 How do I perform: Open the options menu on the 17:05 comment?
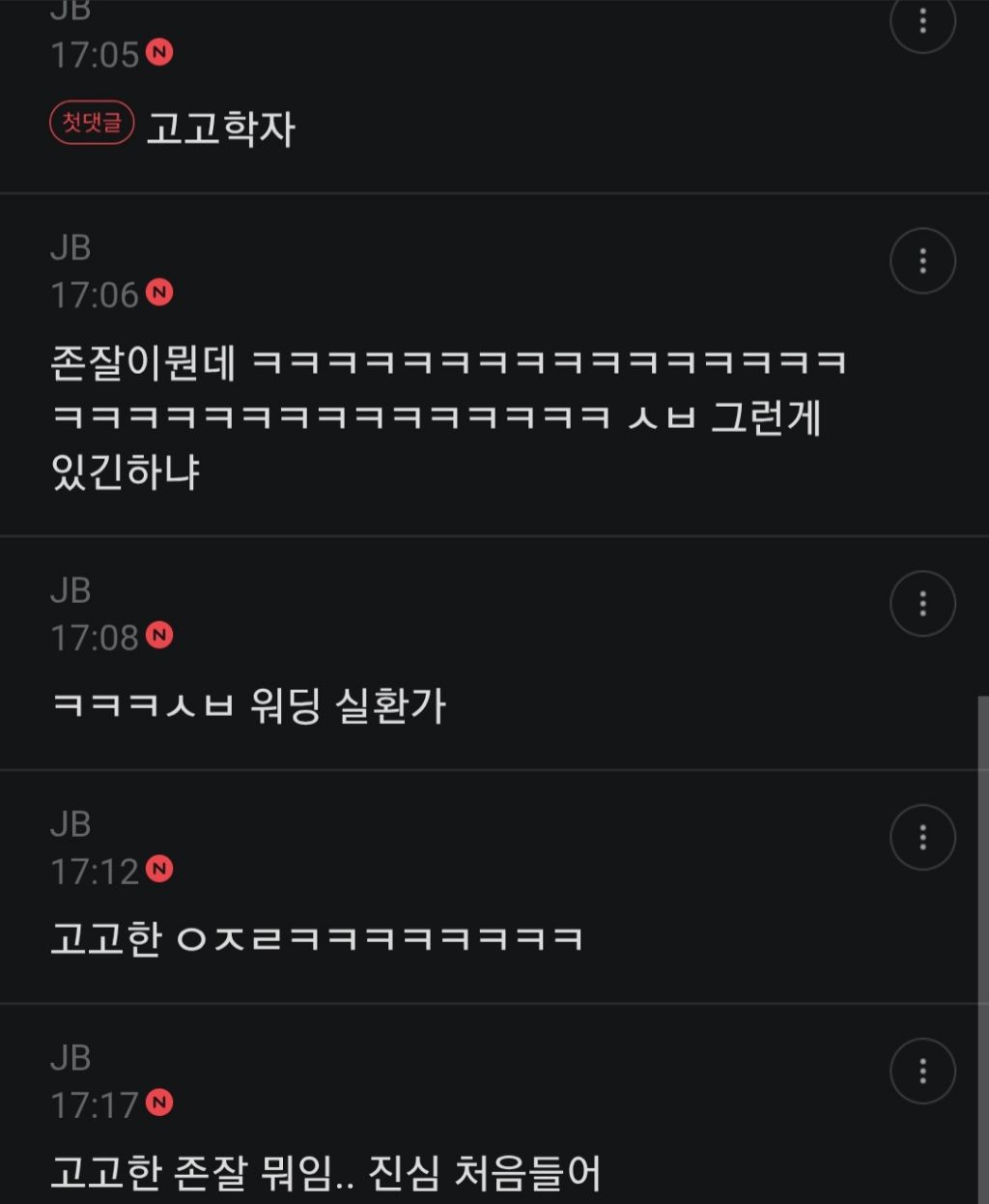point(921,23)
